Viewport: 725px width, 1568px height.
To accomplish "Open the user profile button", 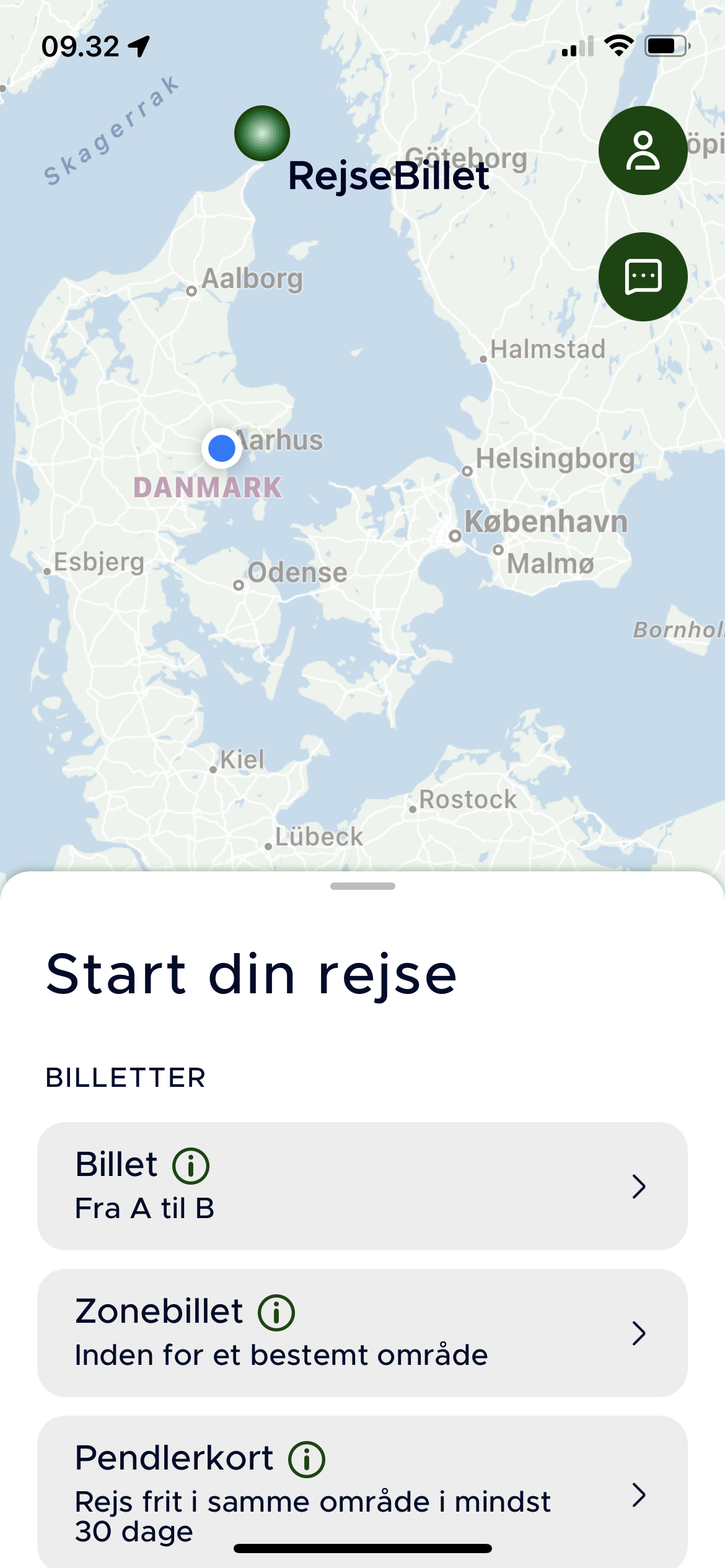I will point(643,150).
